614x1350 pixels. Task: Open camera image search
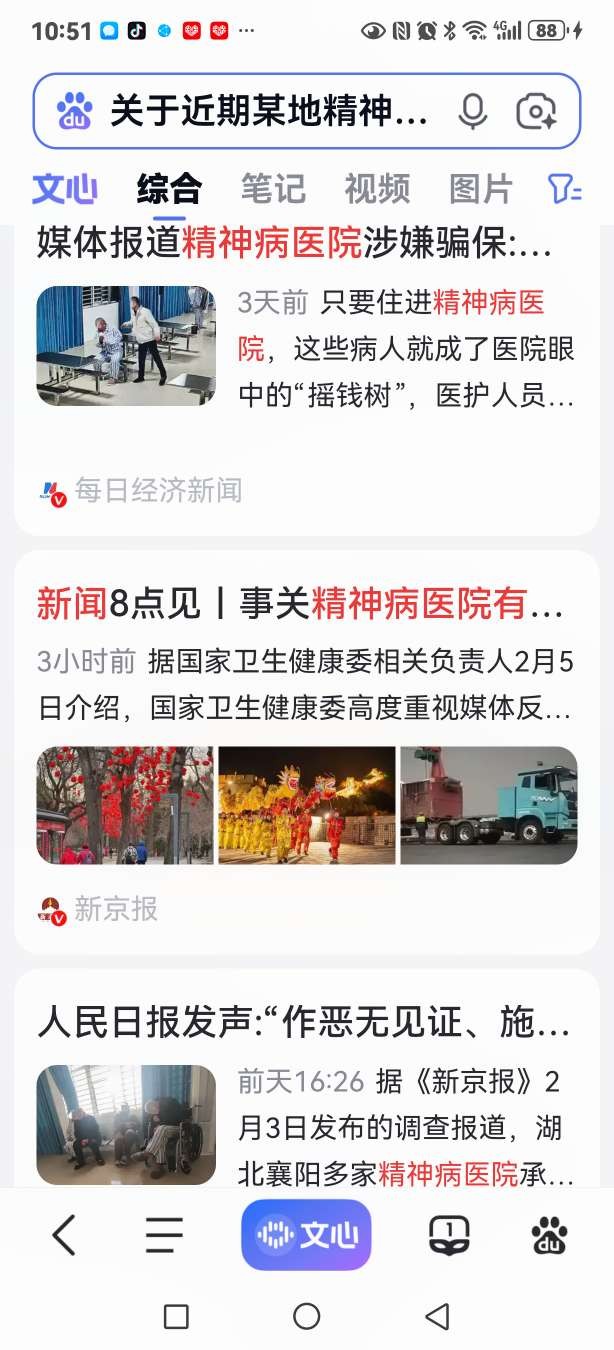pos(536,111)
